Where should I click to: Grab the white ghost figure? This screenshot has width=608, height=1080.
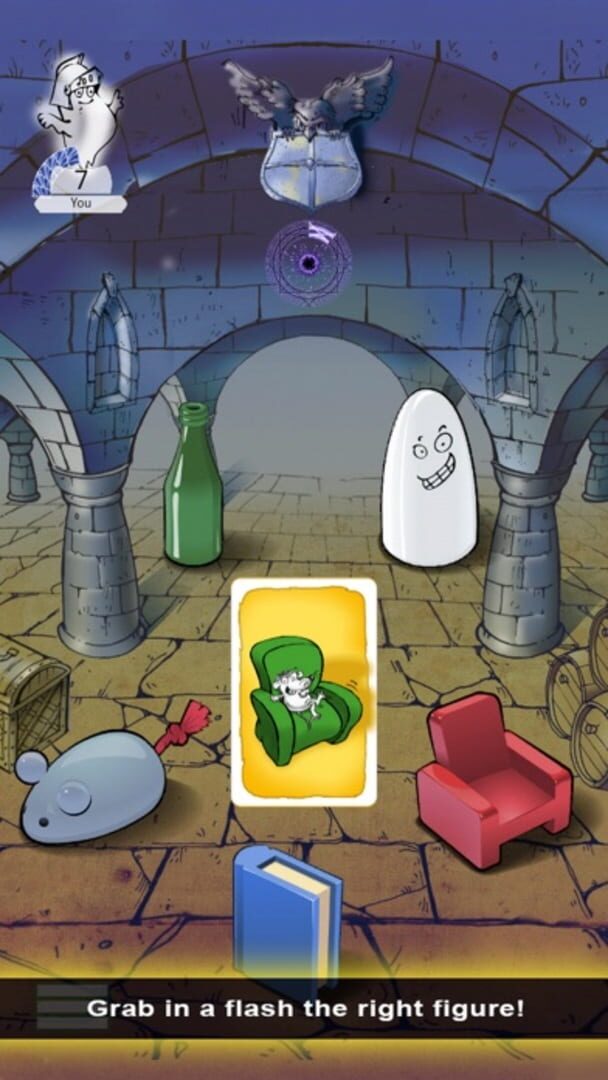(x=428, y=480)
